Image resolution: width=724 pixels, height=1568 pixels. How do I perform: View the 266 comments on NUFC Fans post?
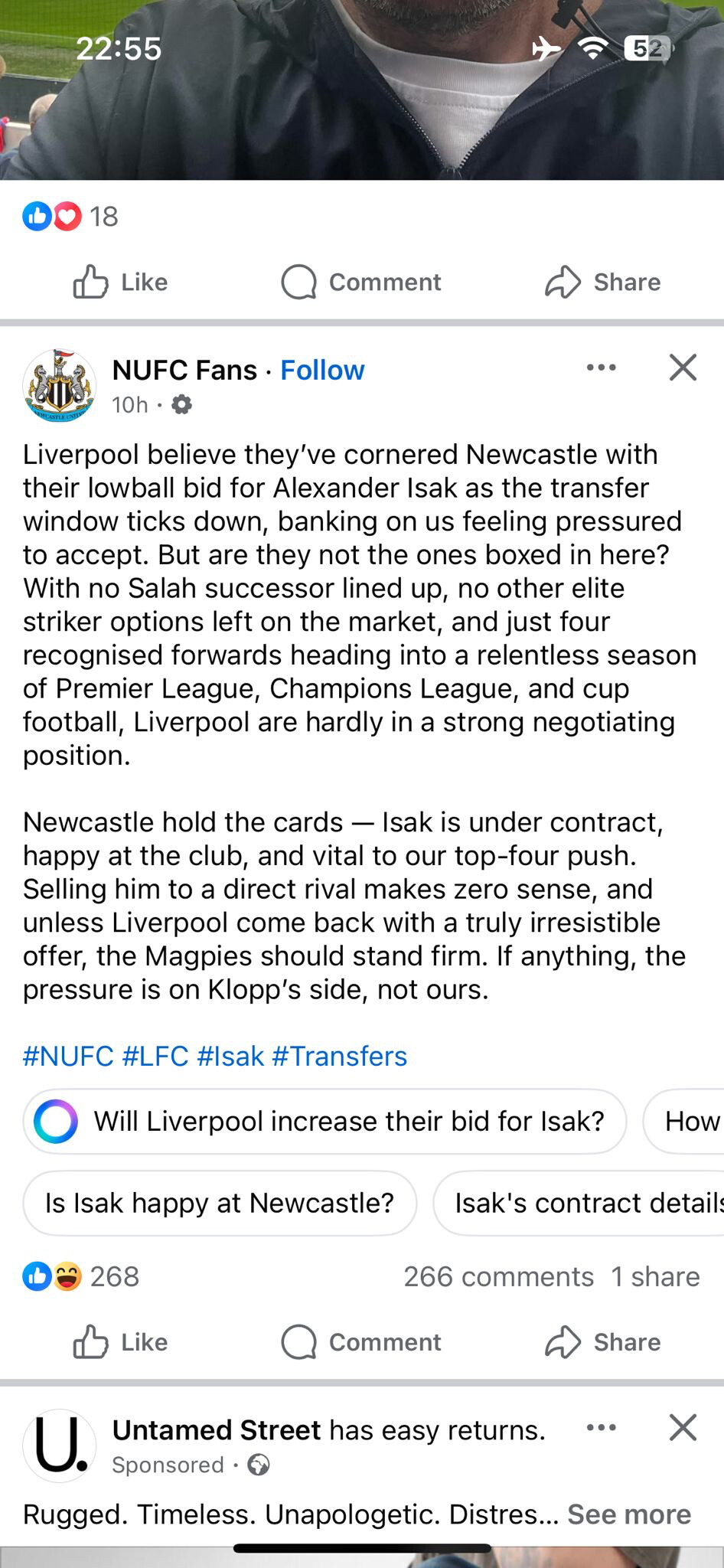pyautogui.click(x=498, y=1276)
